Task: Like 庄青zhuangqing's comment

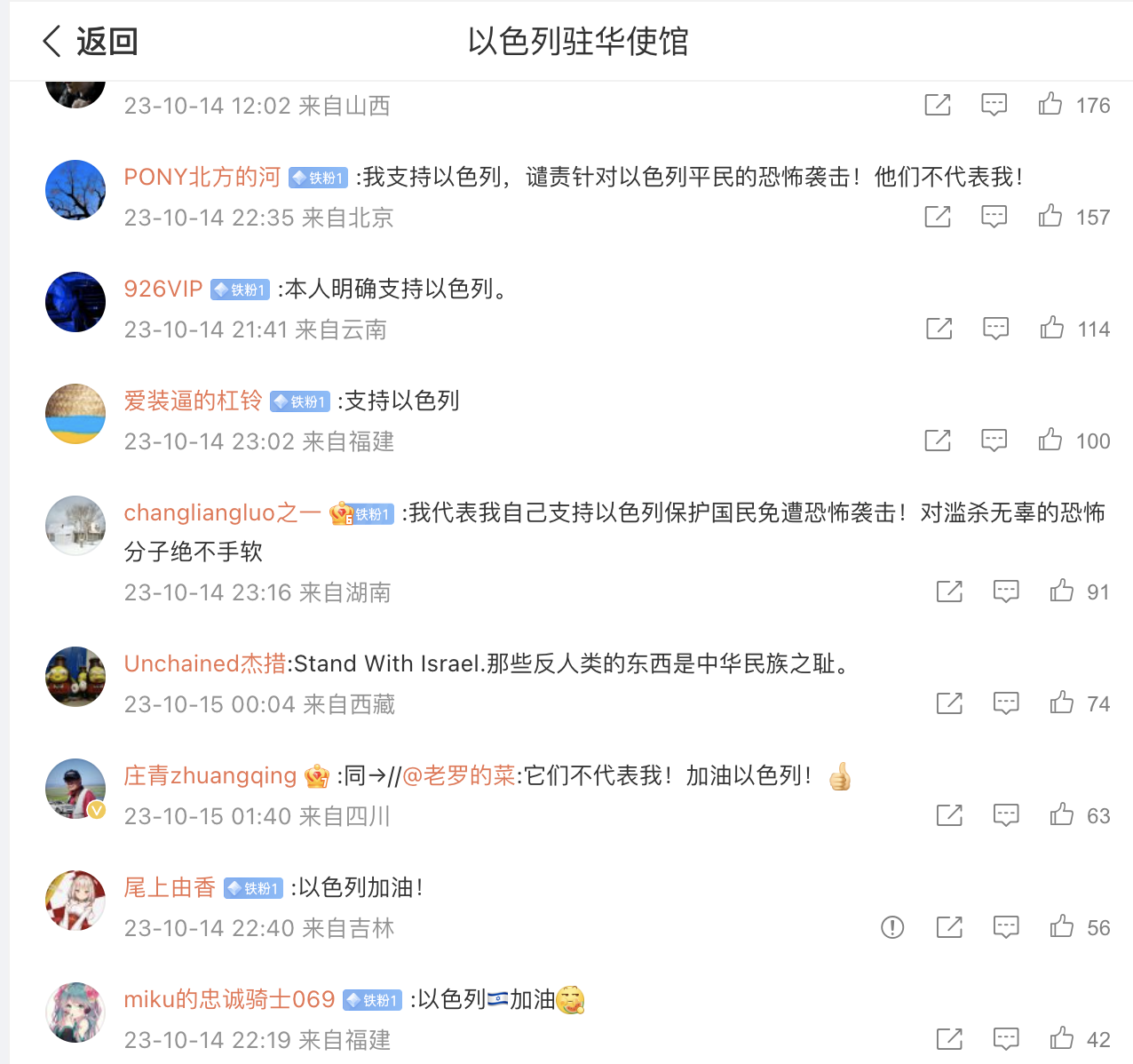Action: point(1062,815)
